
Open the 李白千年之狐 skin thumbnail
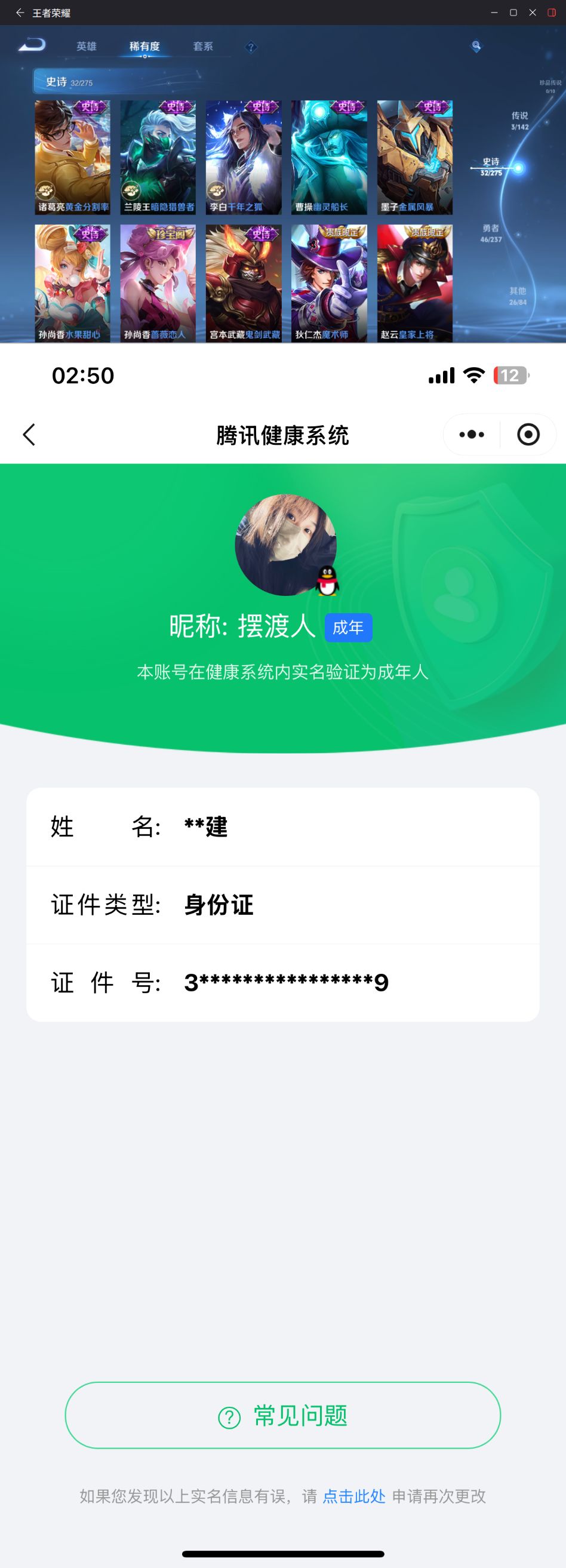coord(244,157)
